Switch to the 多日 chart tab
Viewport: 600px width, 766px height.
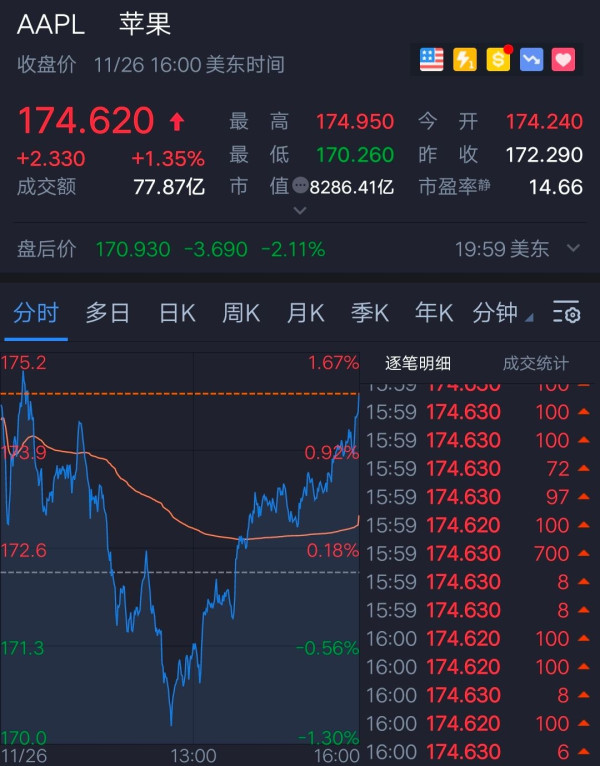[x=107, y=313]
